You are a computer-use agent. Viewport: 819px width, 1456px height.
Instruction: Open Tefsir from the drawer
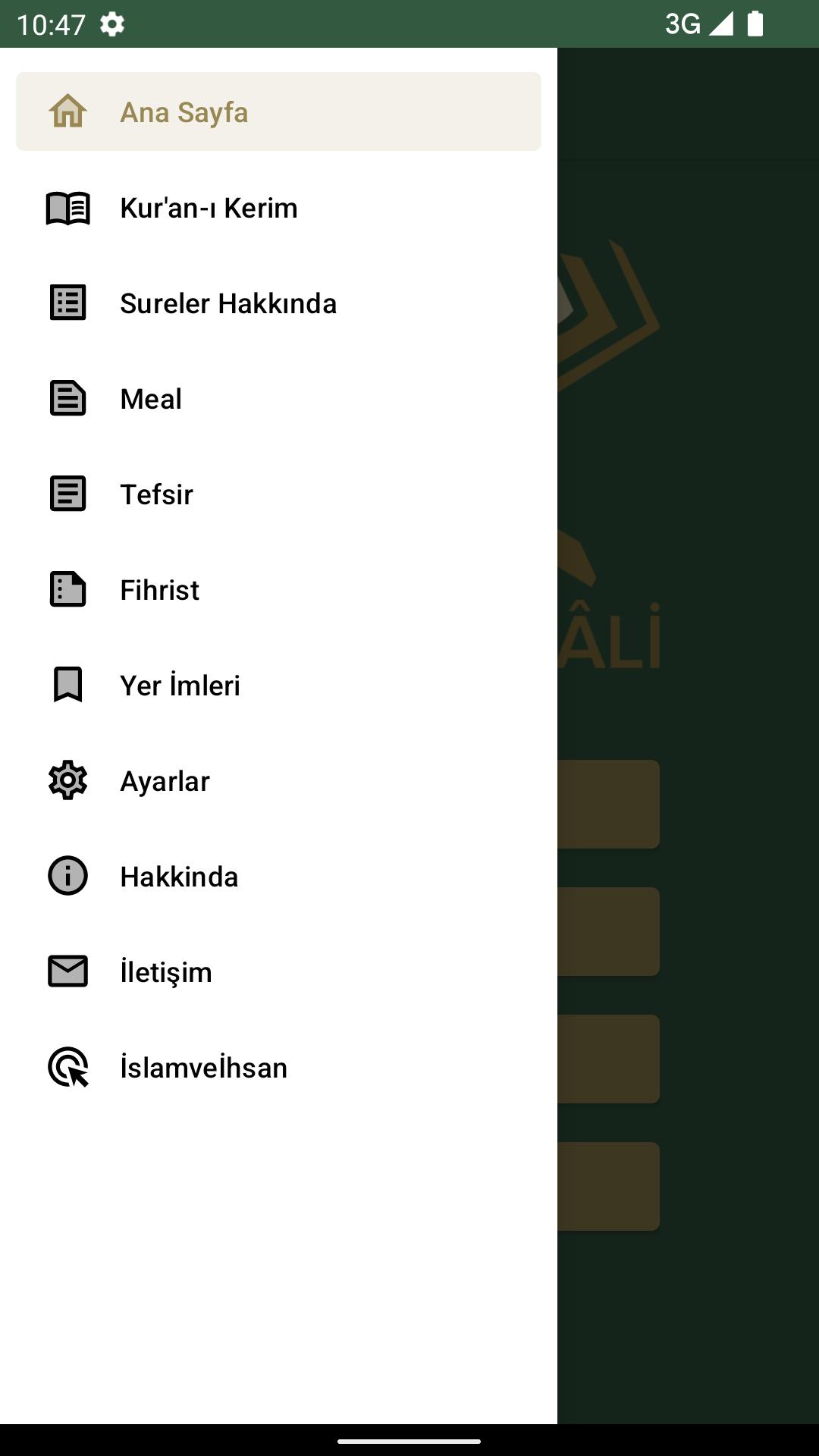pyautogui.click(x=278, y=494)
